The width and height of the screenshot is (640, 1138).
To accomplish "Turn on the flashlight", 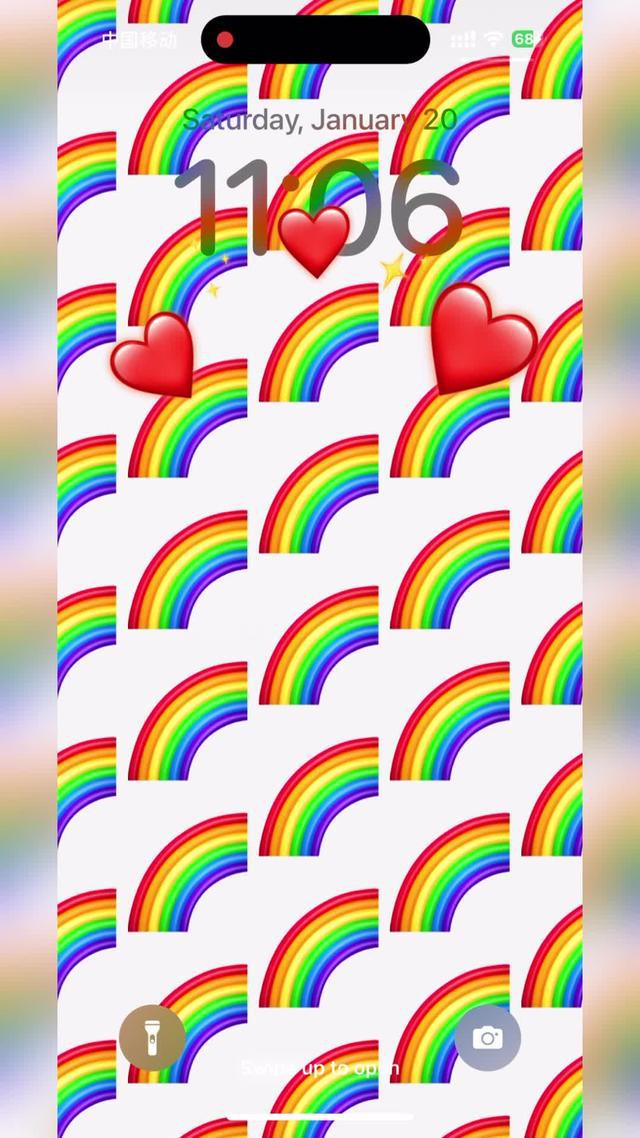I will pyautogui.click(x=152, y=1038).
